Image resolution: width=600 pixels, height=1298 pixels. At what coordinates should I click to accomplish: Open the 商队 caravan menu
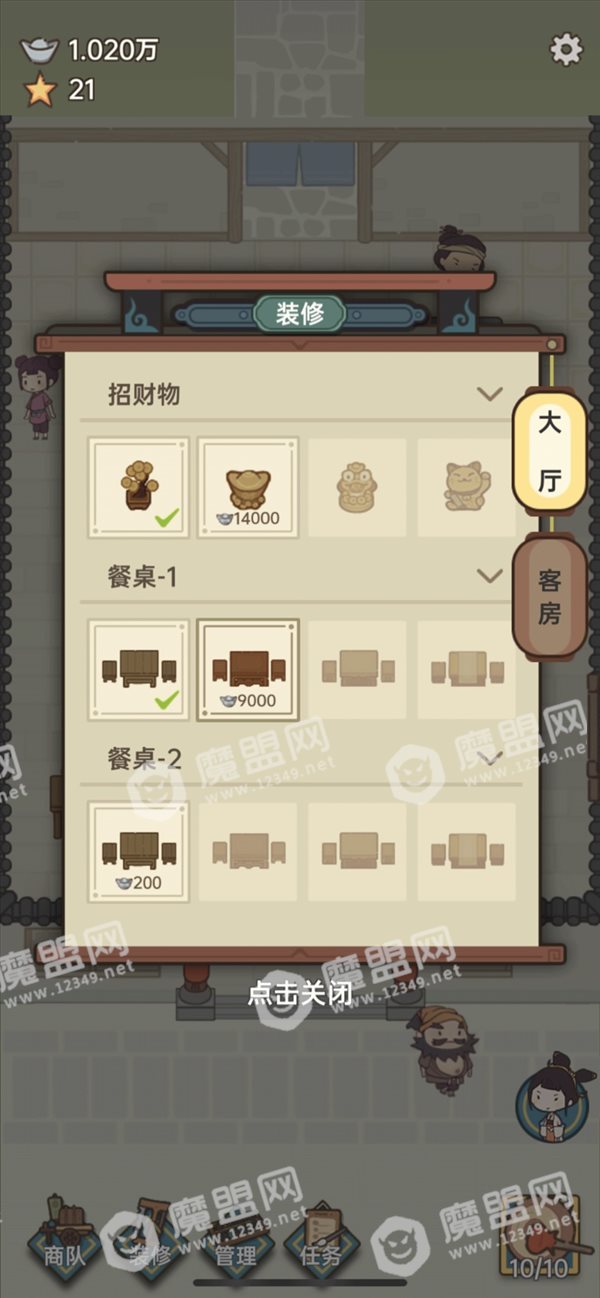tap(66, 1236)
